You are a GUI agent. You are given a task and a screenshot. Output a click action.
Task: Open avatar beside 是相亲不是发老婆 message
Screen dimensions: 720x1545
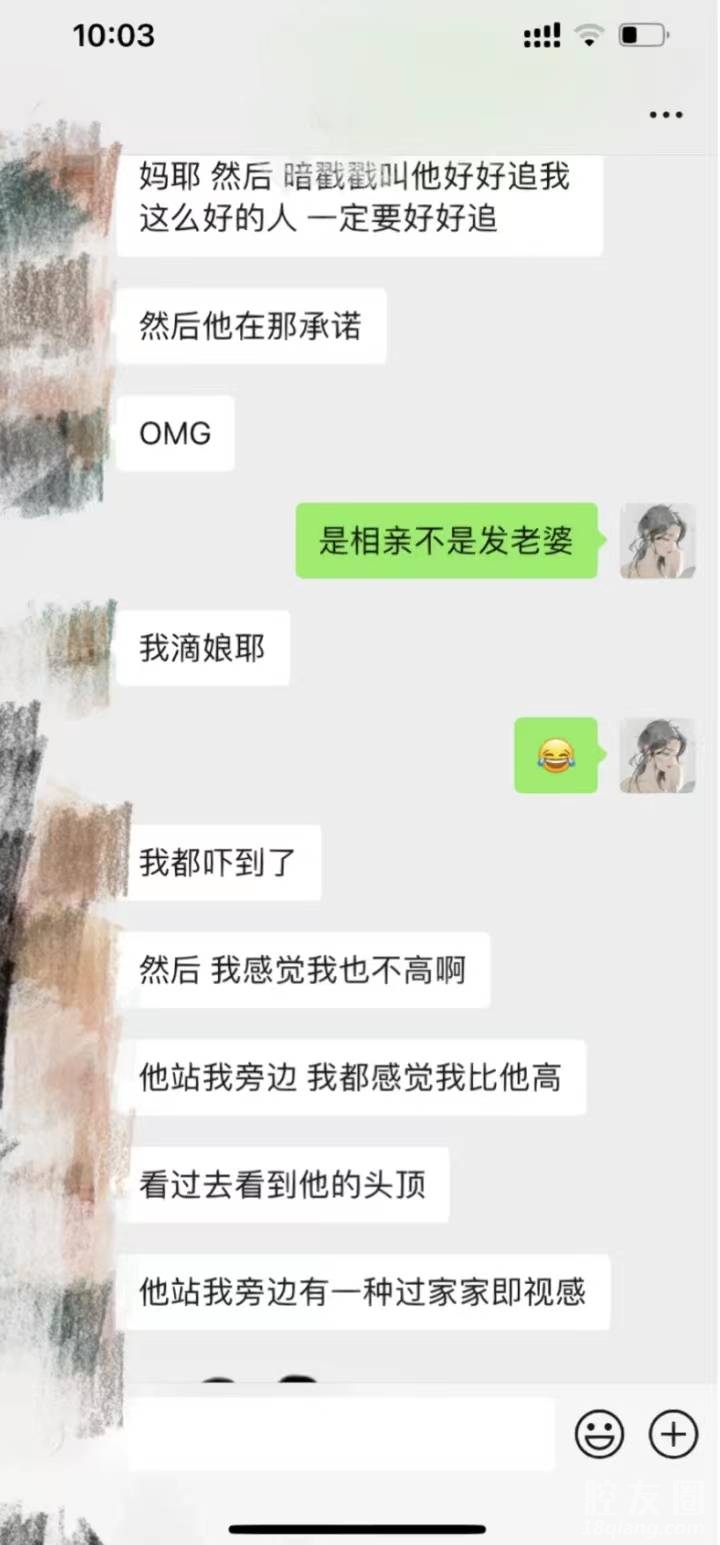tap(657, 540)
